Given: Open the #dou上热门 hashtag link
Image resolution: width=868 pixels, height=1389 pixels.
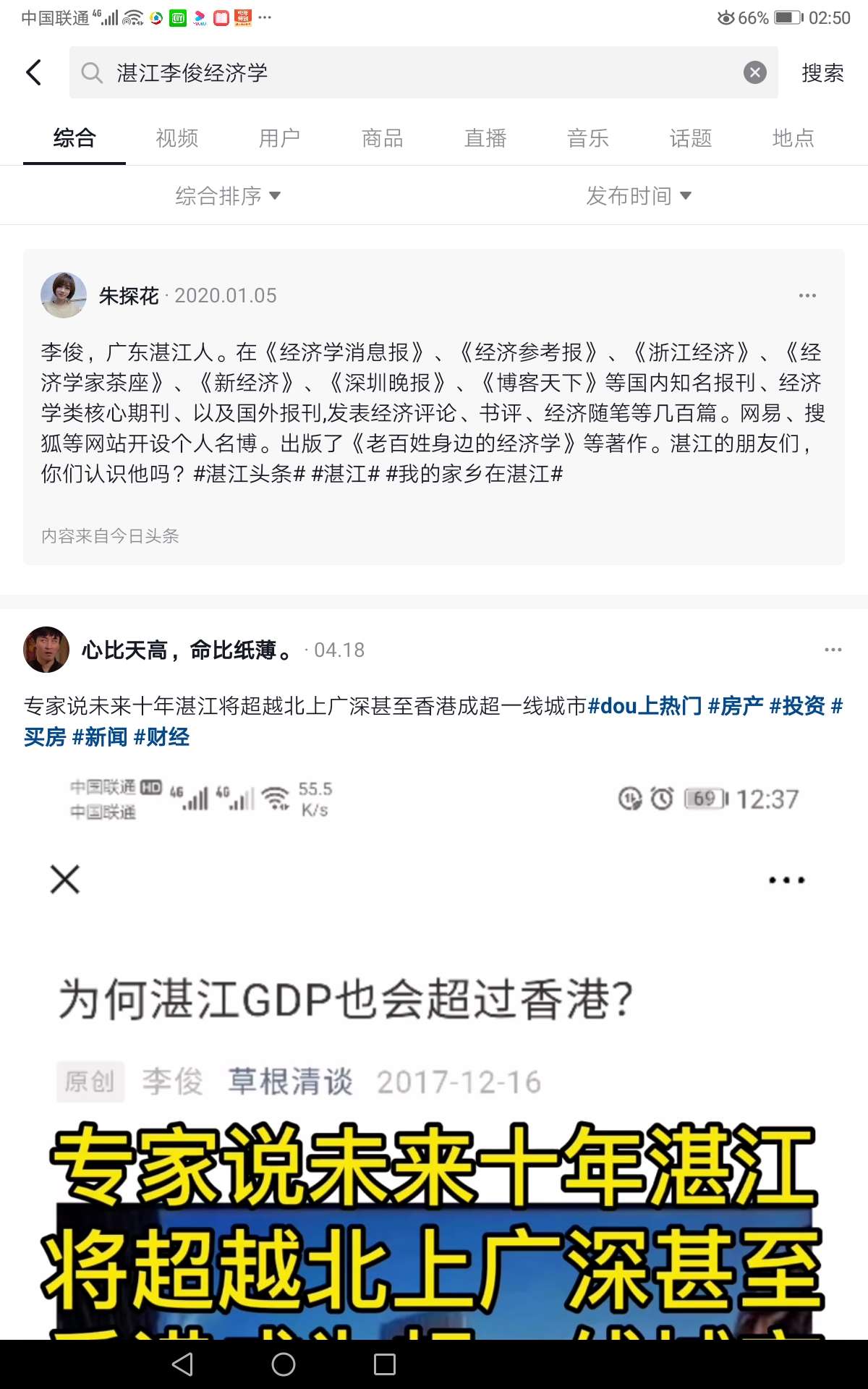Looking at the screenshot, I should [x=644, y=705].
